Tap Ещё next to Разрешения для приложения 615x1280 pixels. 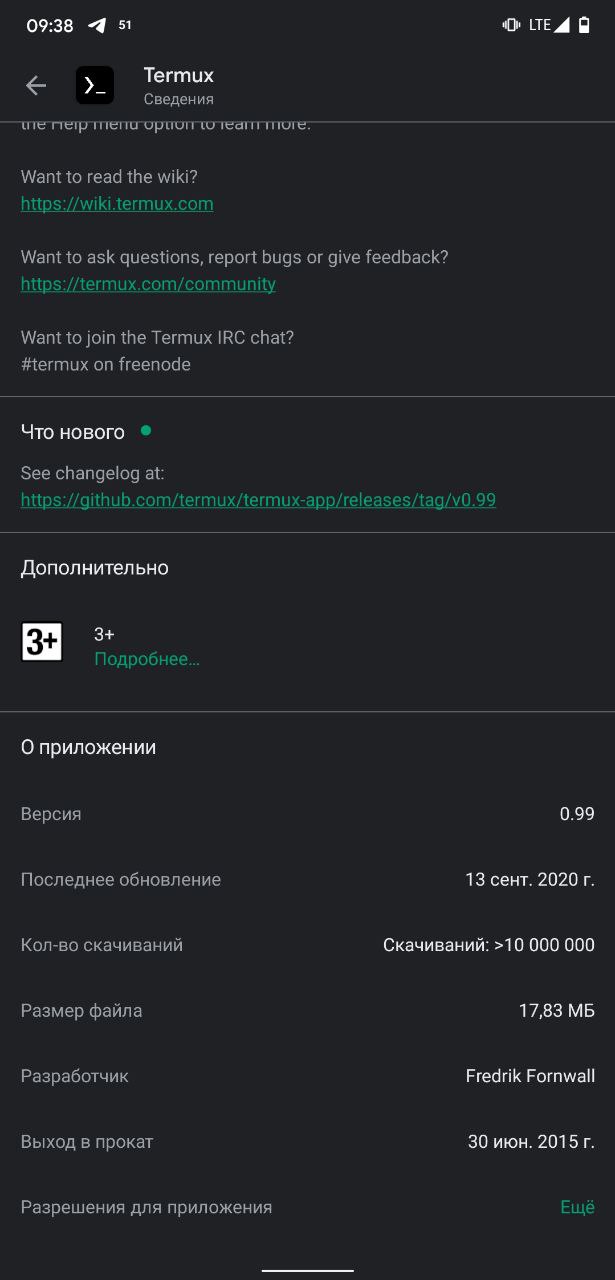coord(577,1207)
